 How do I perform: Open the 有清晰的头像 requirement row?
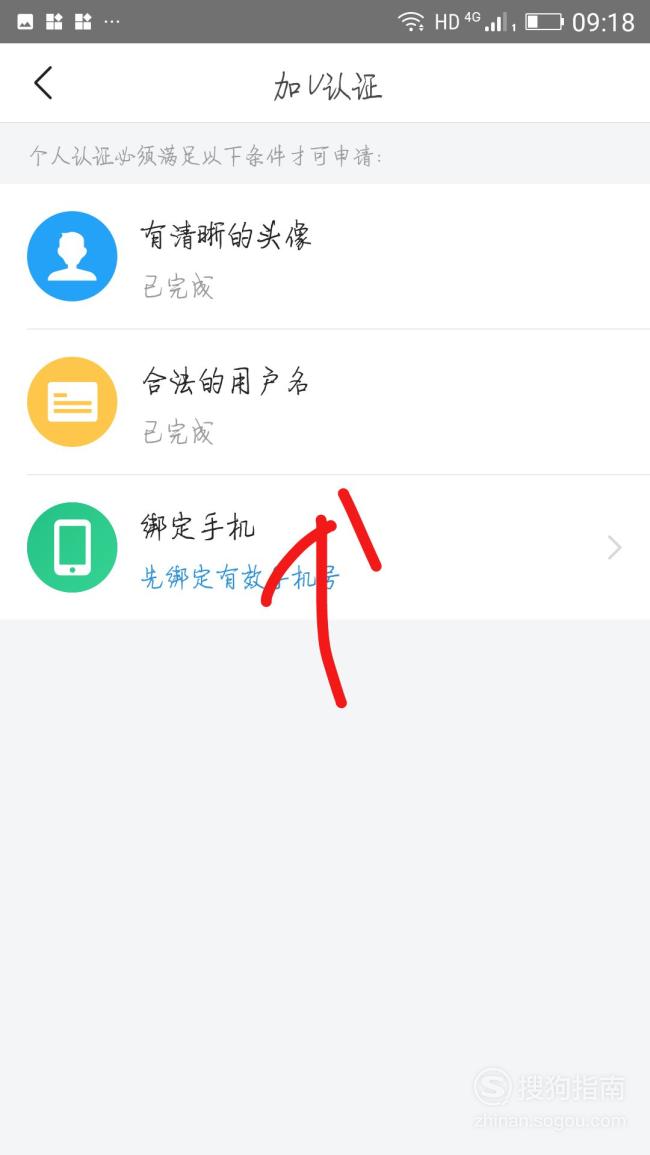[x=325, y=256]
